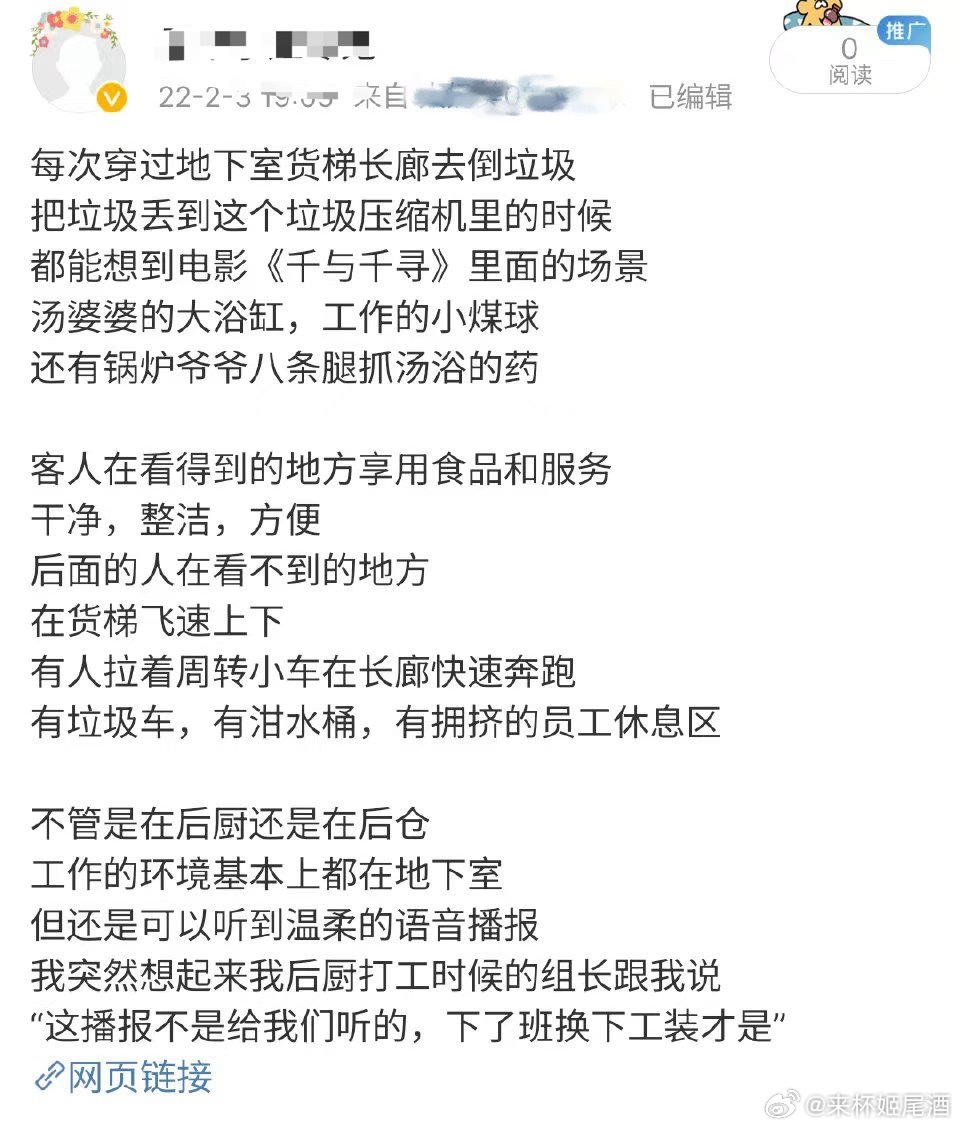This screenshot has width=960, height=1128.
Task: Open the 网页链接 link
Action: coord(123,1076)
